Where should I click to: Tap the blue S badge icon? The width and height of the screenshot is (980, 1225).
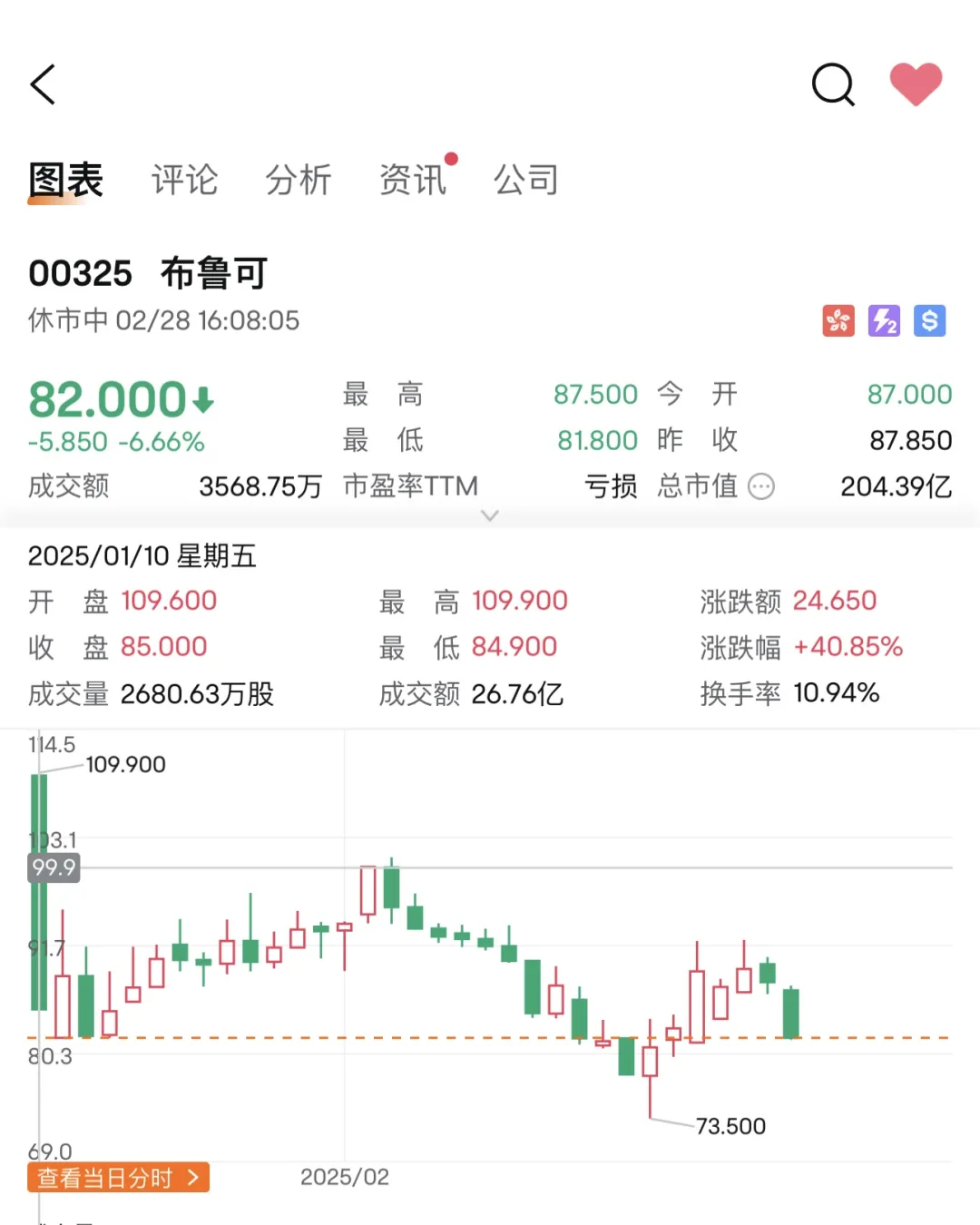[x=929, y=320]
